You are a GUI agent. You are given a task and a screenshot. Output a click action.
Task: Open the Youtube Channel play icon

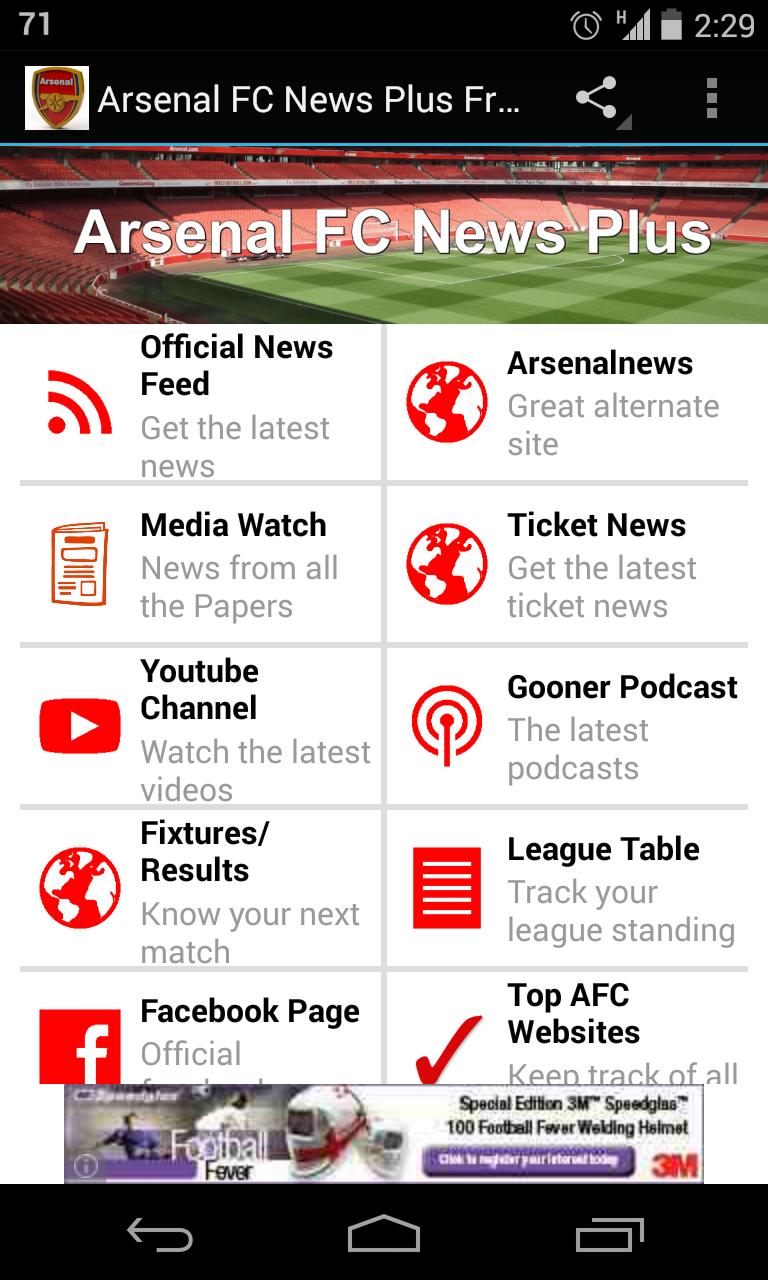pos(80,725)
